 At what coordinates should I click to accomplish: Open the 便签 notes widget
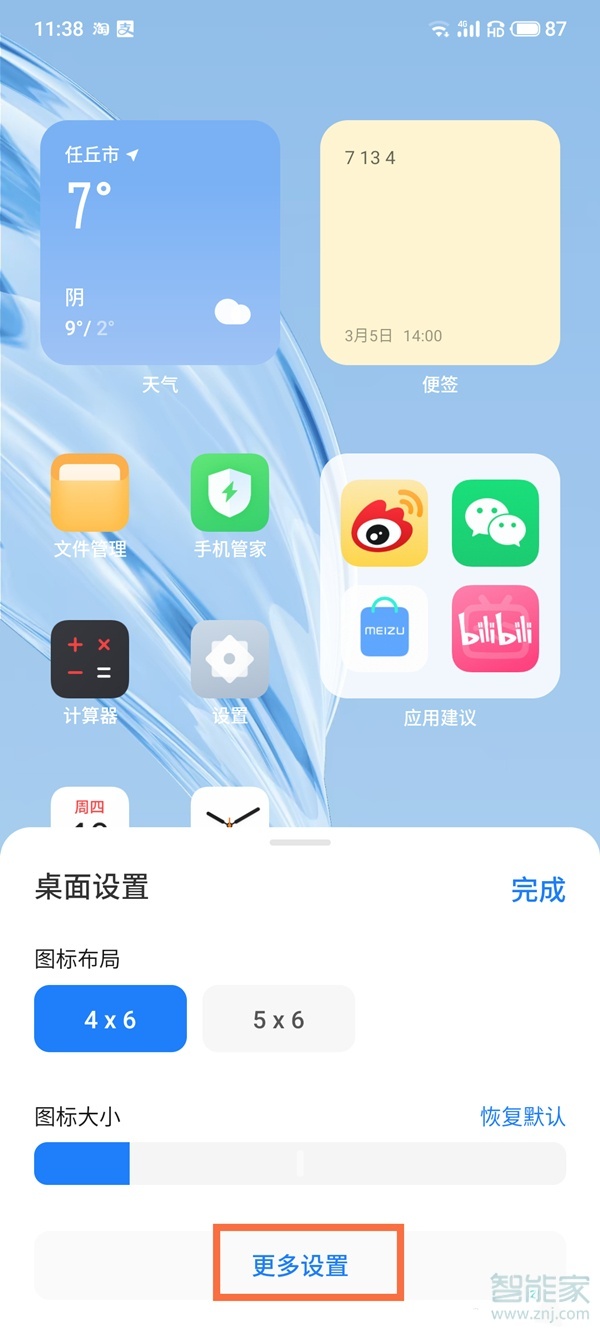coord(440,243)
